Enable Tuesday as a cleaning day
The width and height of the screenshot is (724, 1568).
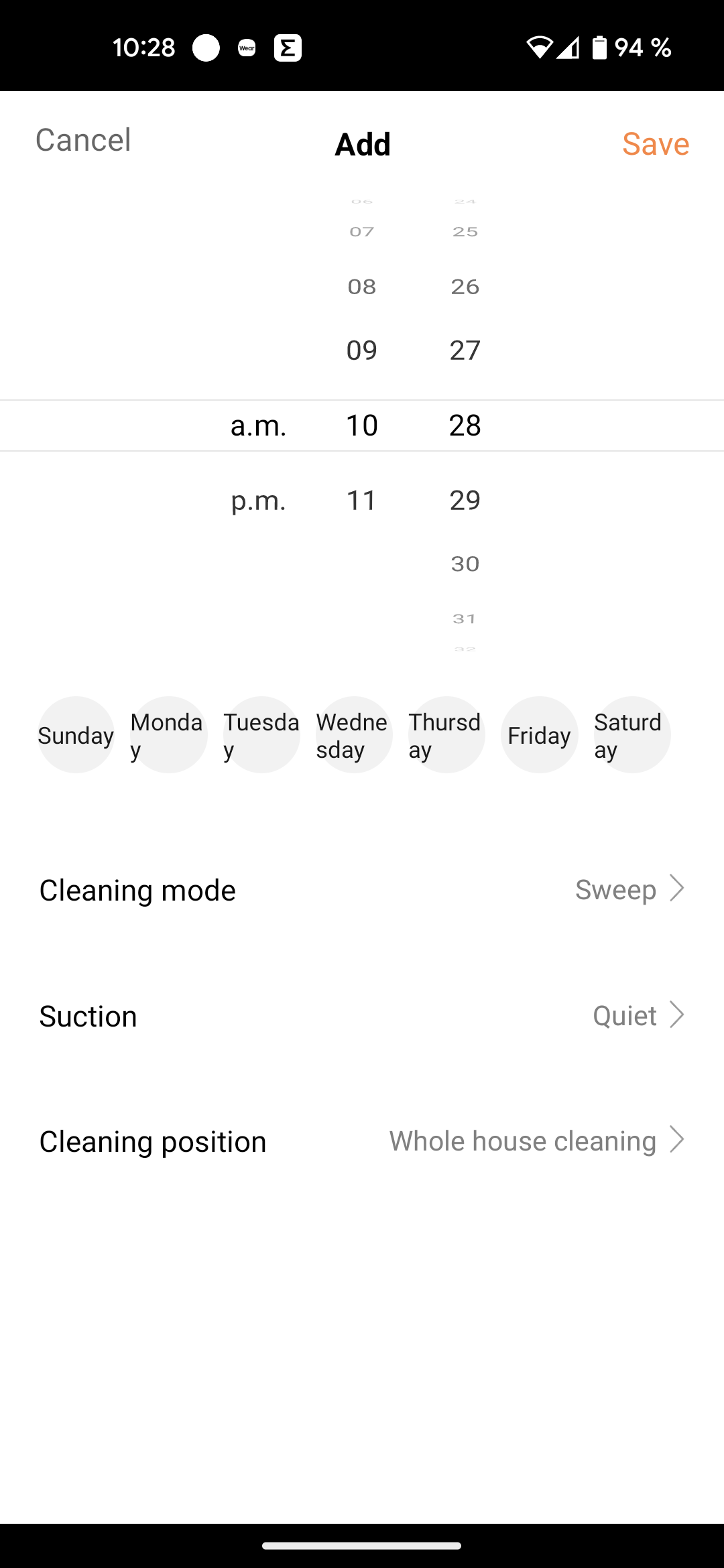261,735
